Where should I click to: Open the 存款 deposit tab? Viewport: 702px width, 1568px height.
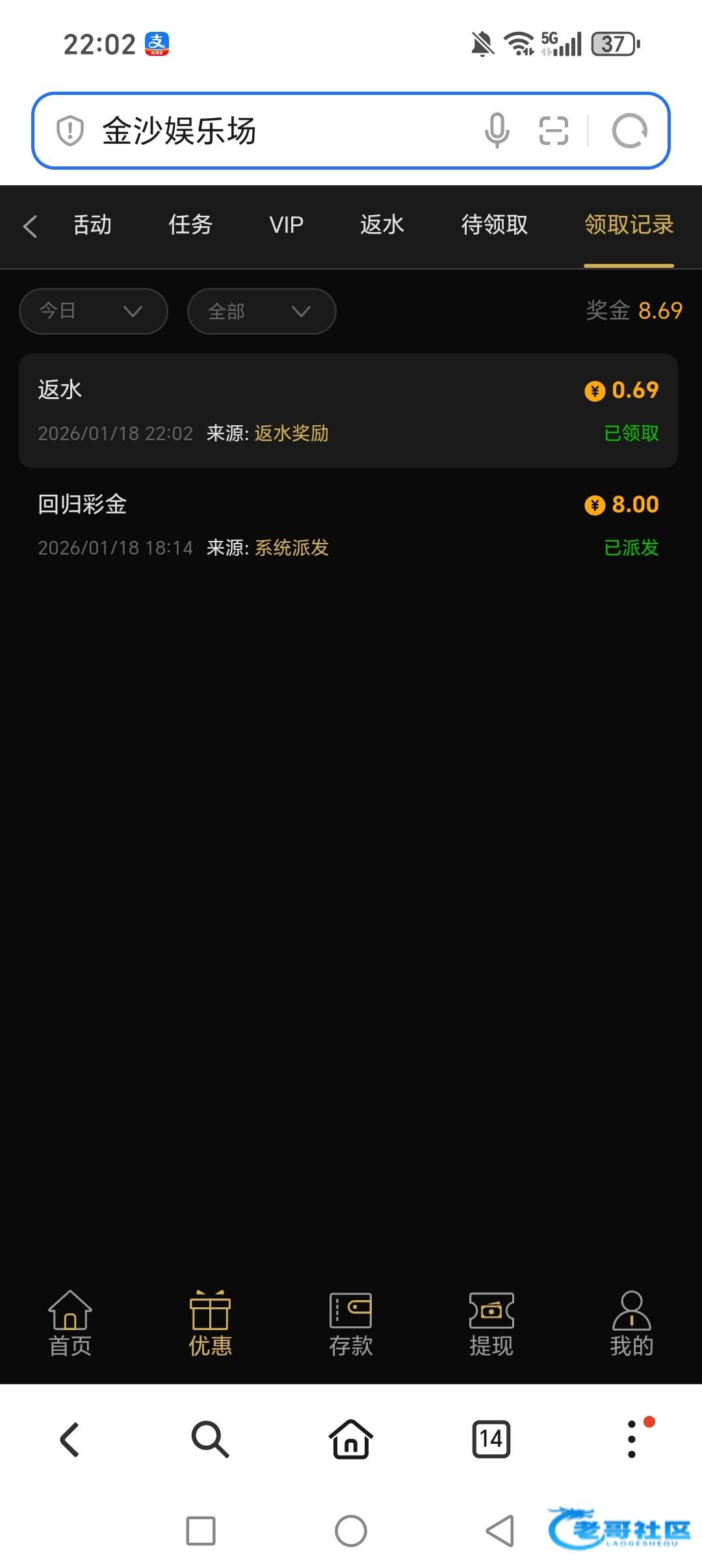click(351, 1324)
